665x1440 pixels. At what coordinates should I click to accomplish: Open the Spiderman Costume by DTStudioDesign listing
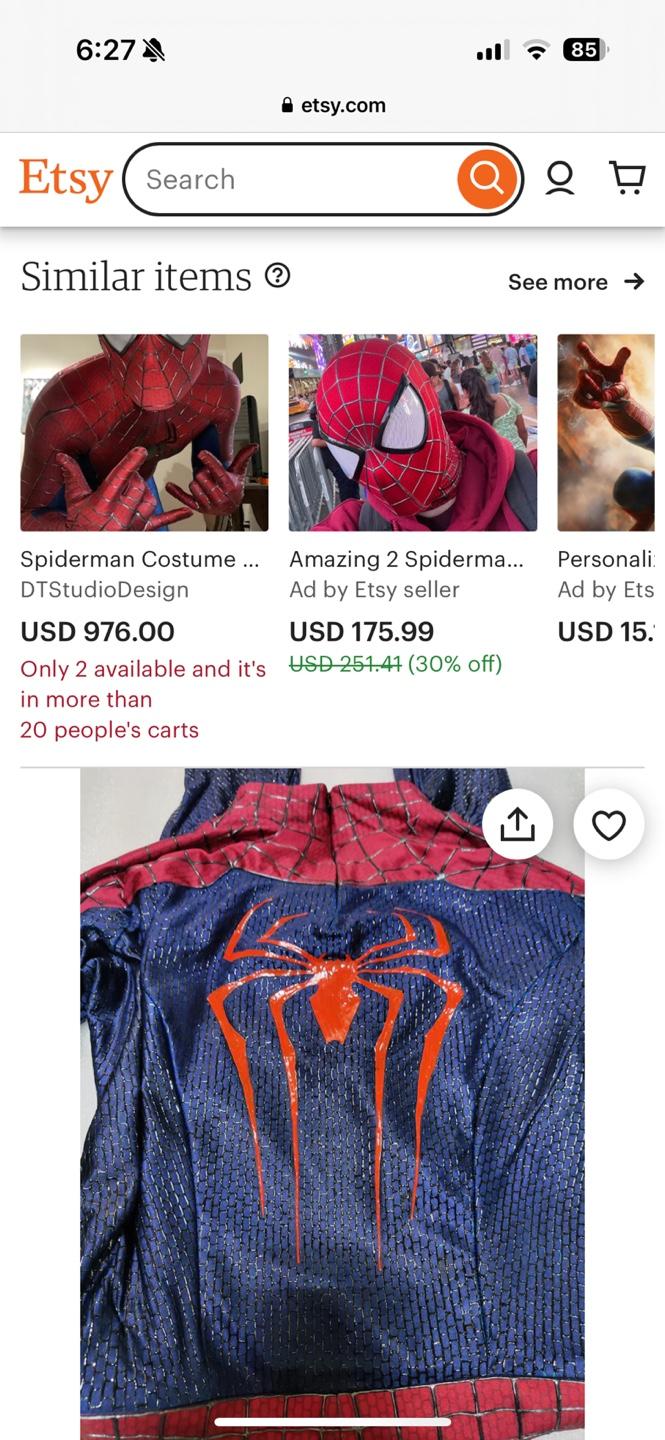144,433
